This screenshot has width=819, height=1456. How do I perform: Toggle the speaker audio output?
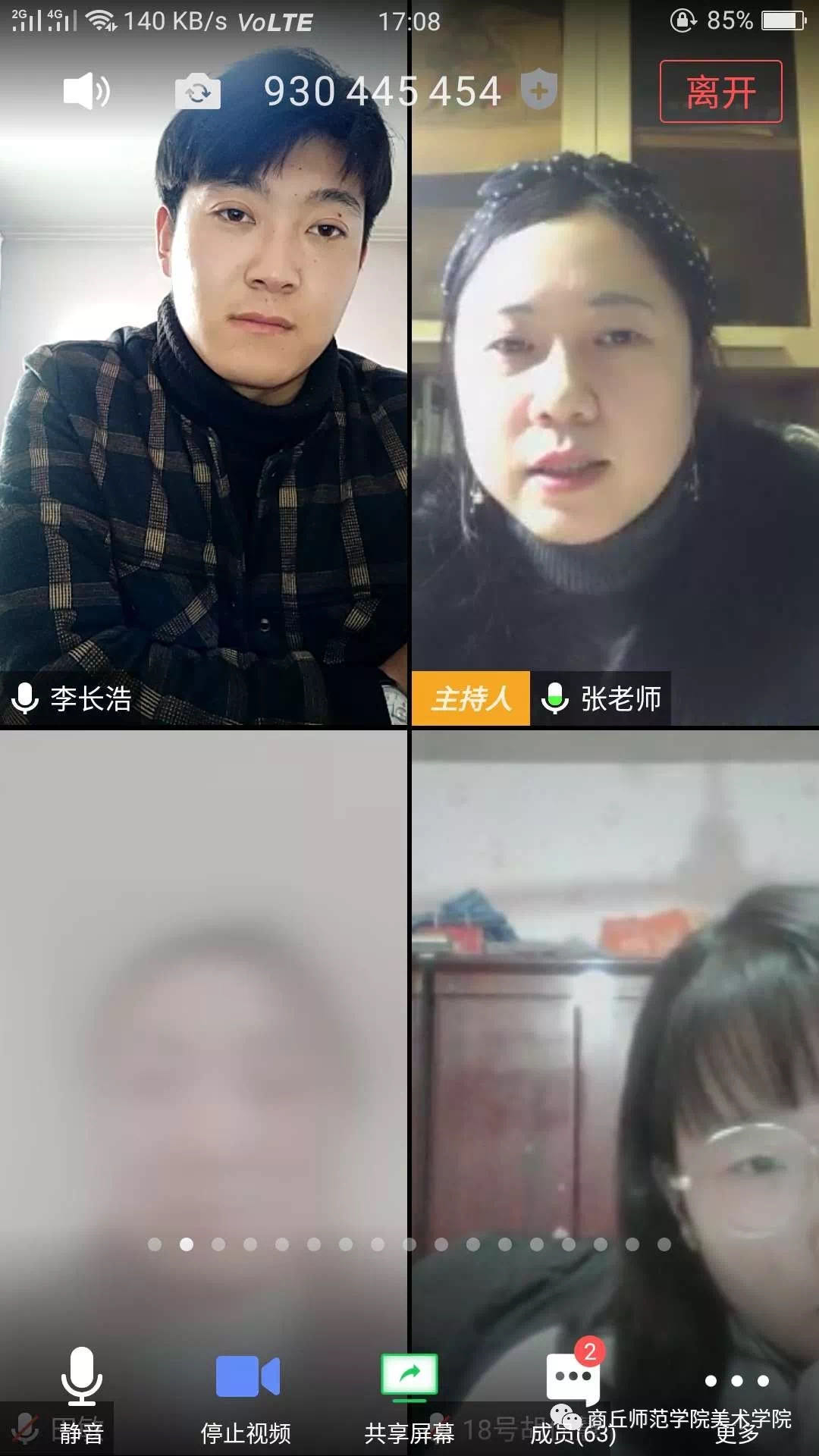pyautogui.click(x=86, y=92)
